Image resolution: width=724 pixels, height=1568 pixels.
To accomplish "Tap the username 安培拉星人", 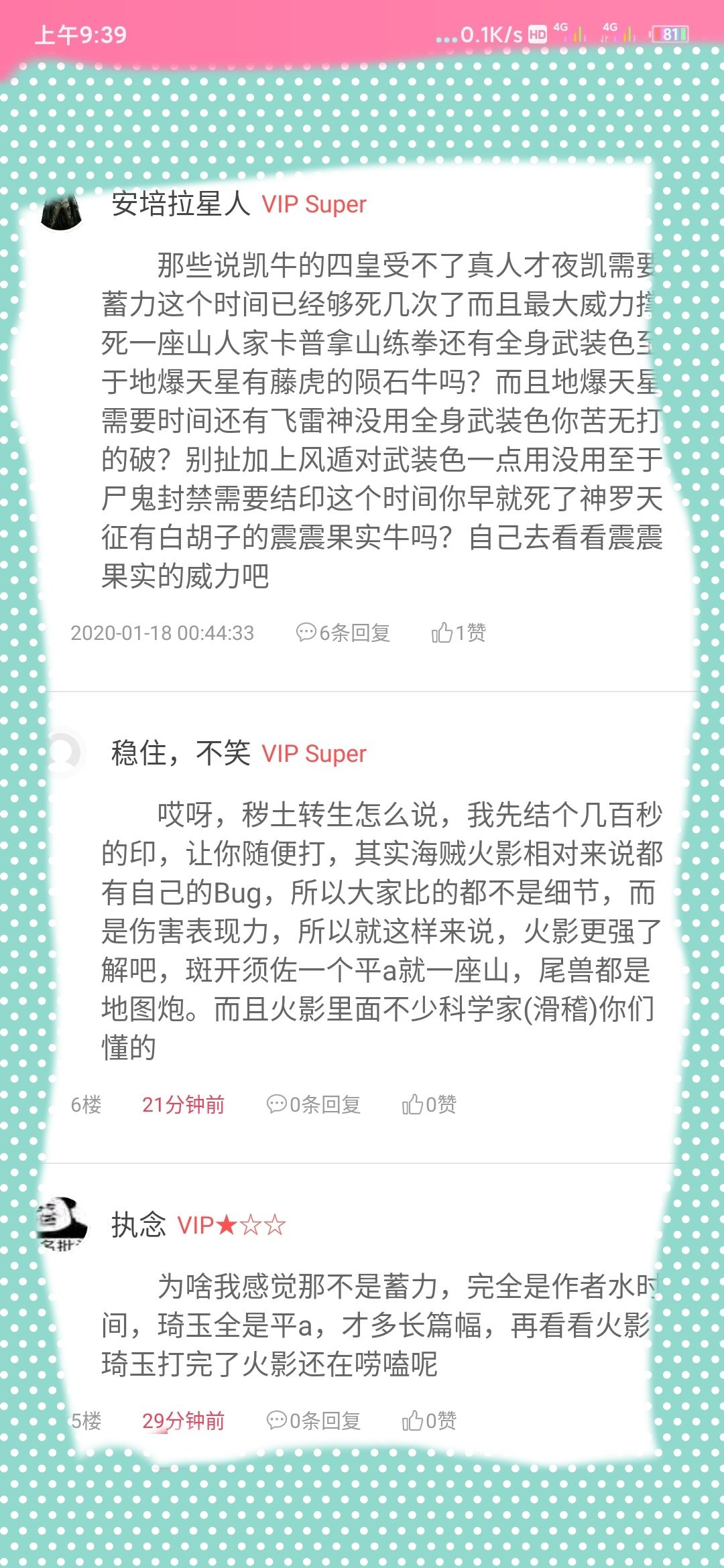I will click(x=181, y=204).
